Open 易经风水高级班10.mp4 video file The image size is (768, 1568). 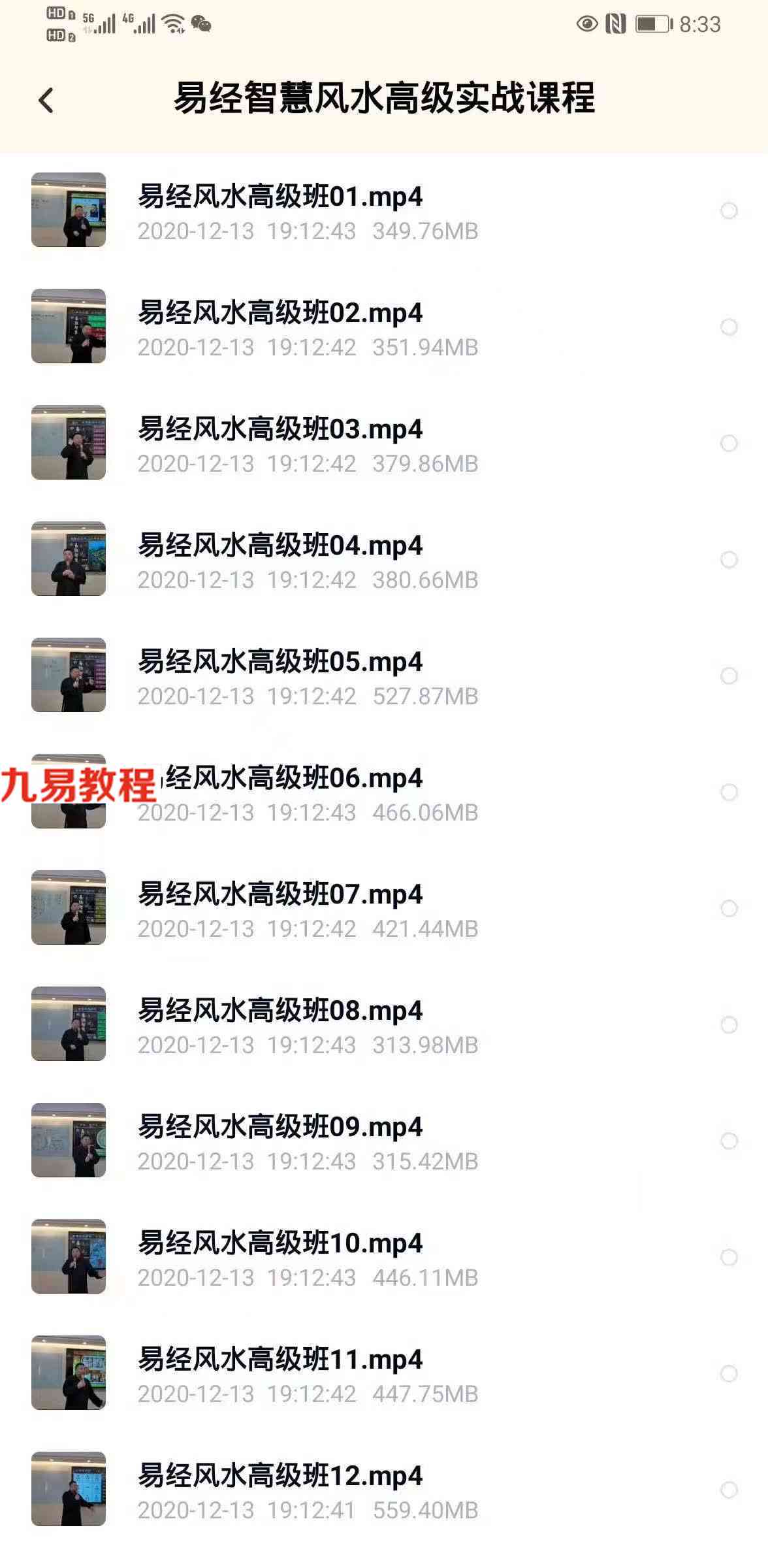point(384,1257)
